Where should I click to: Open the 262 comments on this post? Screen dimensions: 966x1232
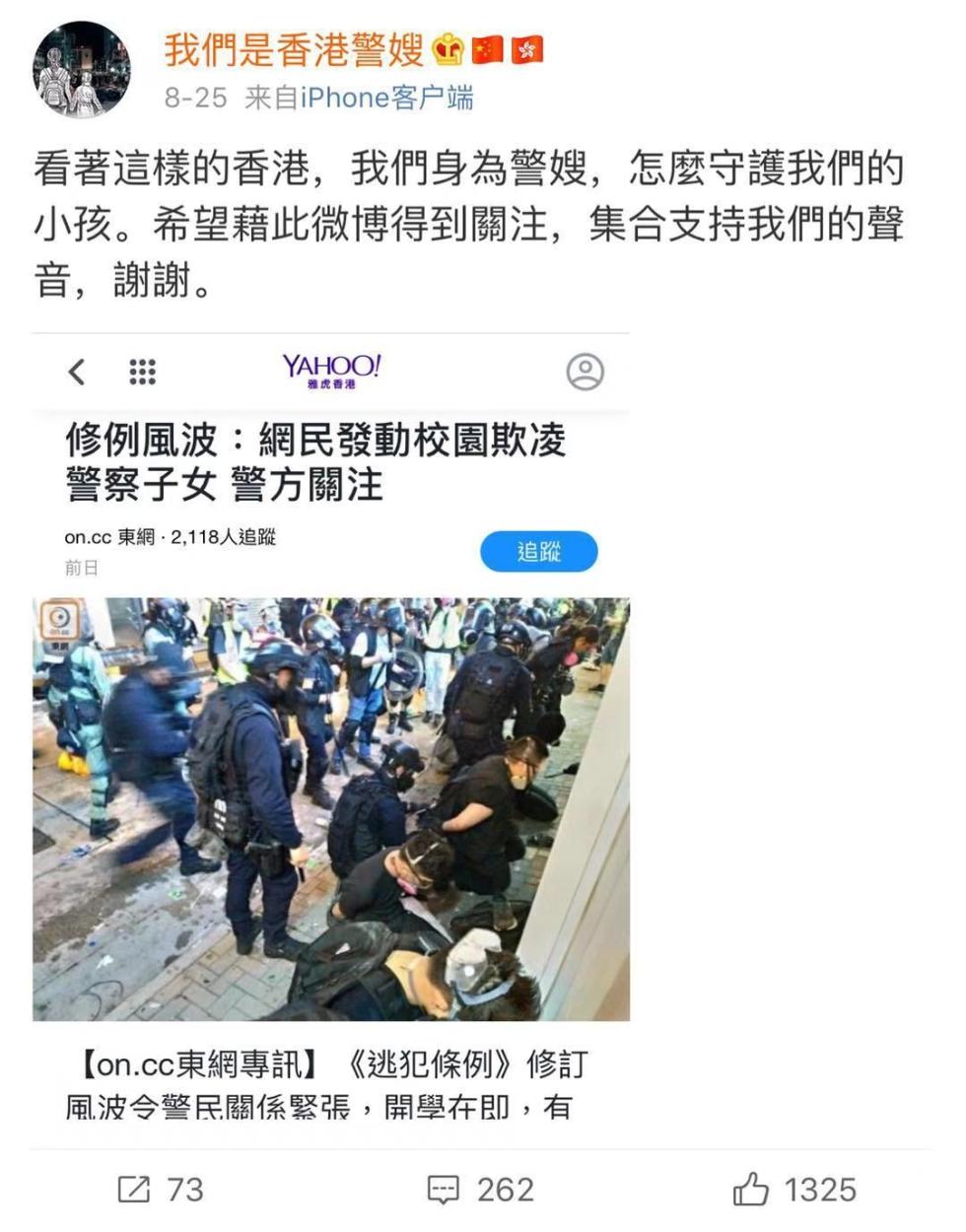click(x=481, y=1190)
